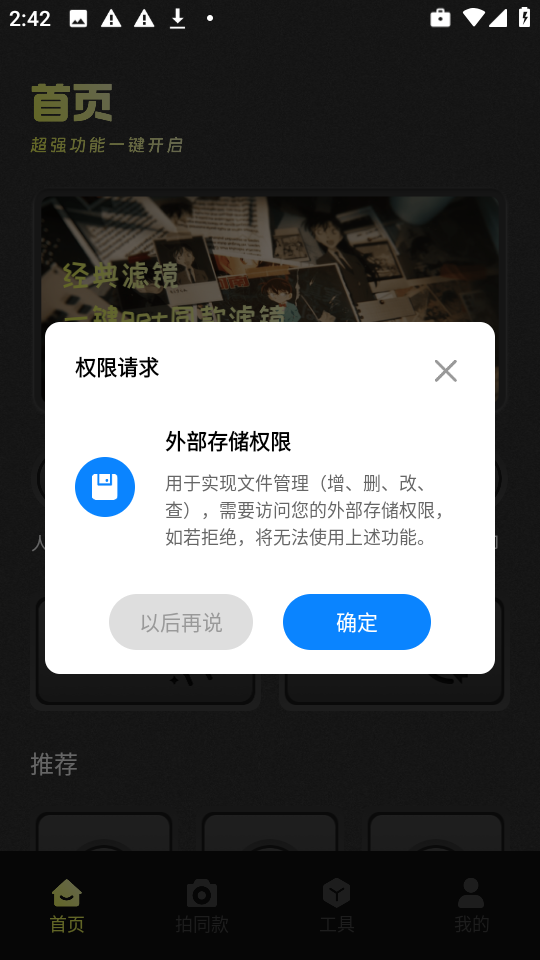Choose 以后再说 to postpone permission
The width and height of the screenshot is (540, 960).
point(181,622)
